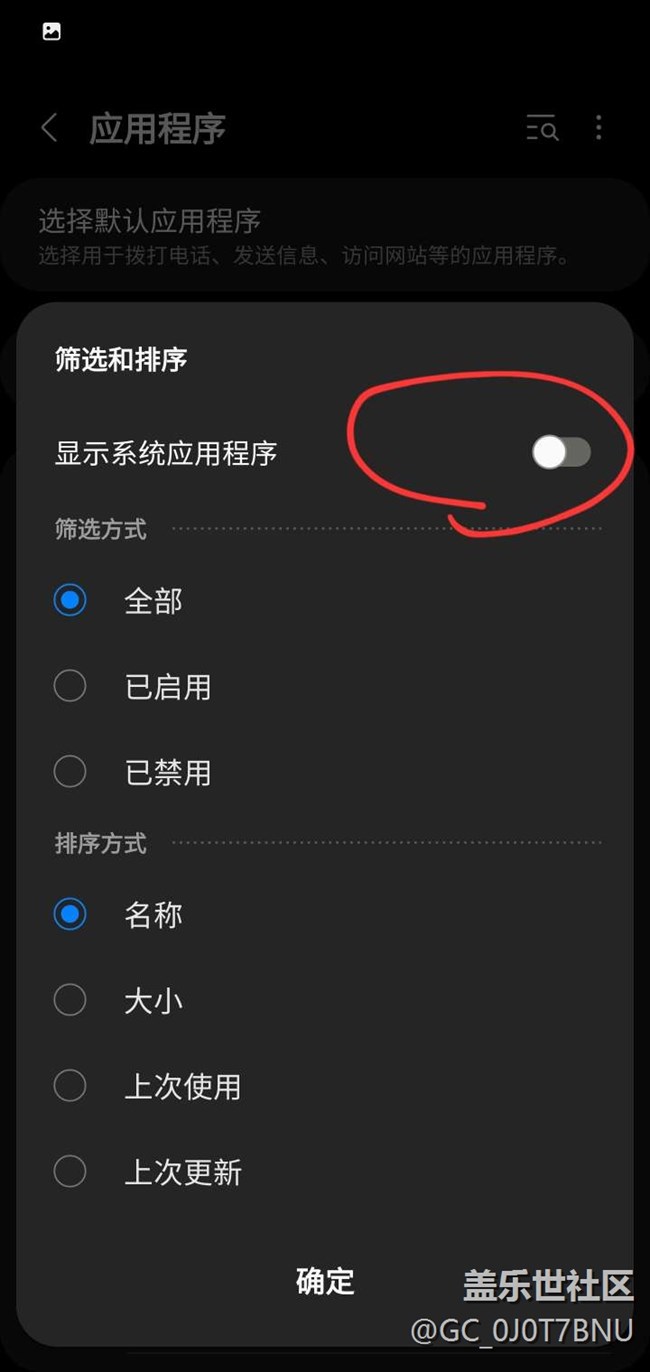This screenshot has width=650, height=1372.
Task: Sort apps by 名称
Action: (70, 914)
